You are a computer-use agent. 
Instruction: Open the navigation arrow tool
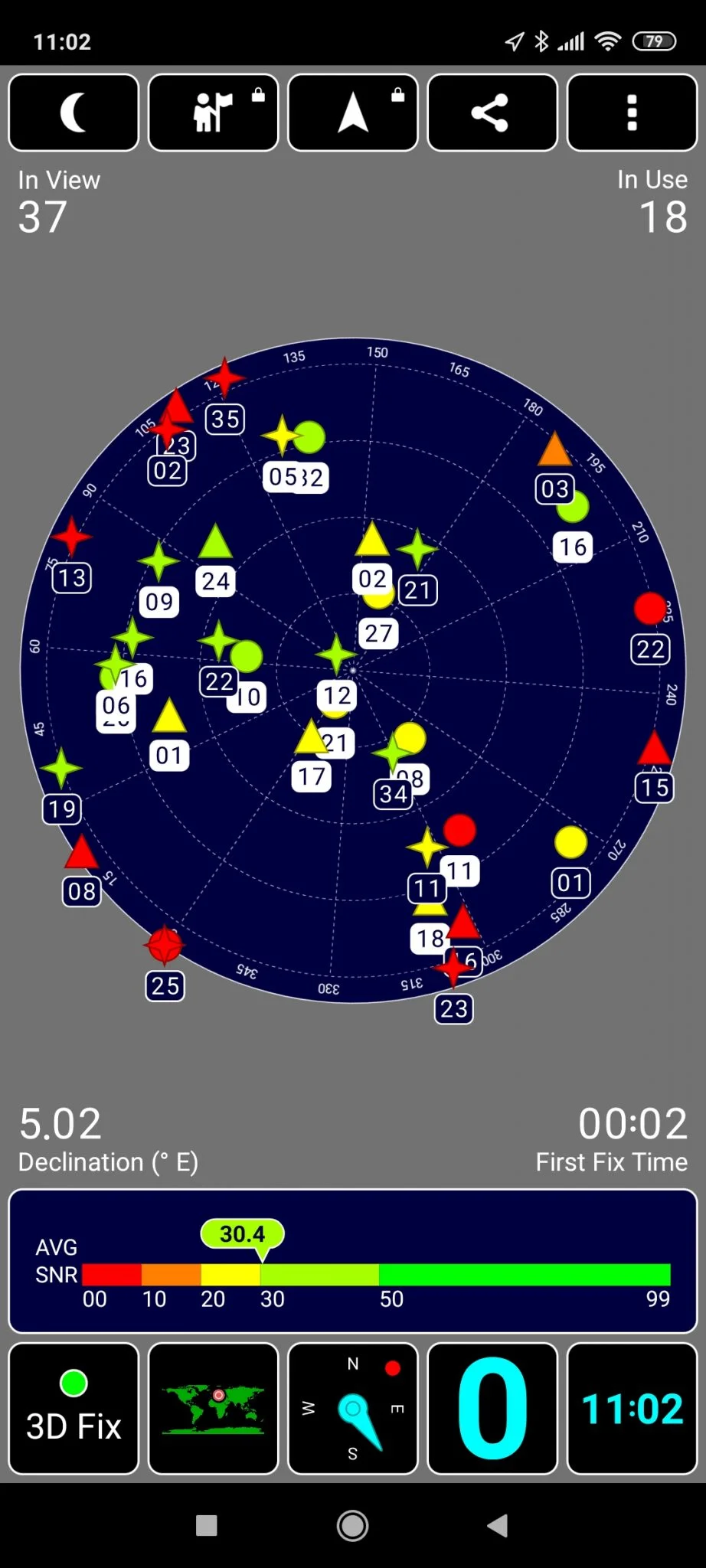(x=353, y=113)
